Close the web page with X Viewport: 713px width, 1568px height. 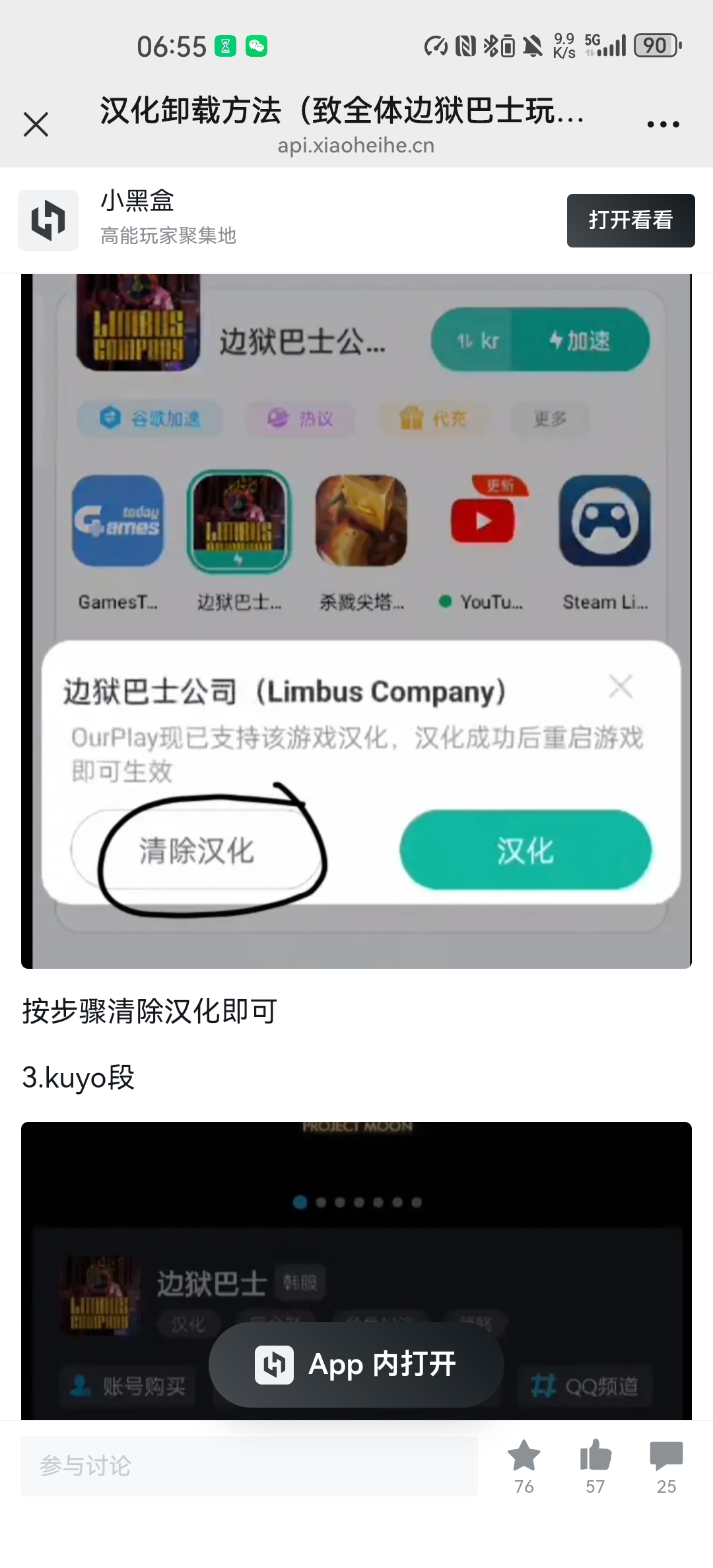click(36, 124)
